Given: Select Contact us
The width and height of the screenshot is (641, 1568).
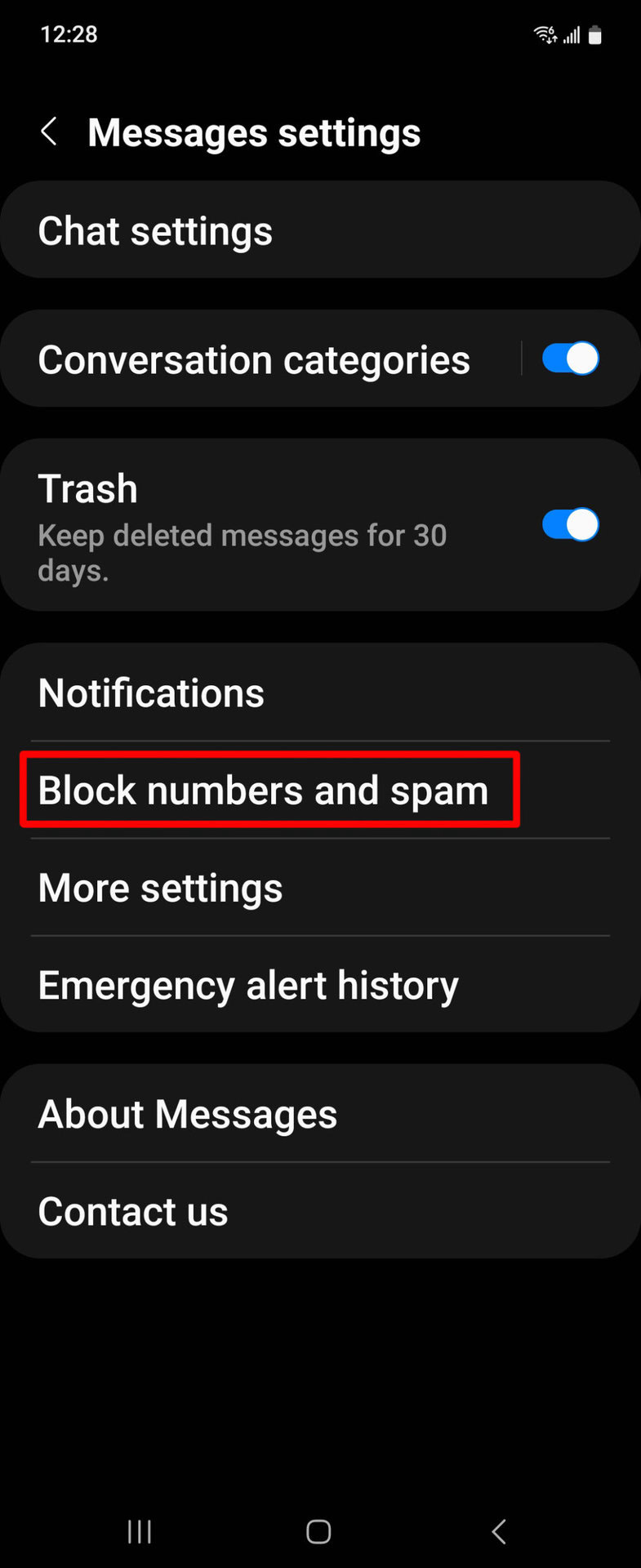Looking at the screenshot, I should point(318,1211).
